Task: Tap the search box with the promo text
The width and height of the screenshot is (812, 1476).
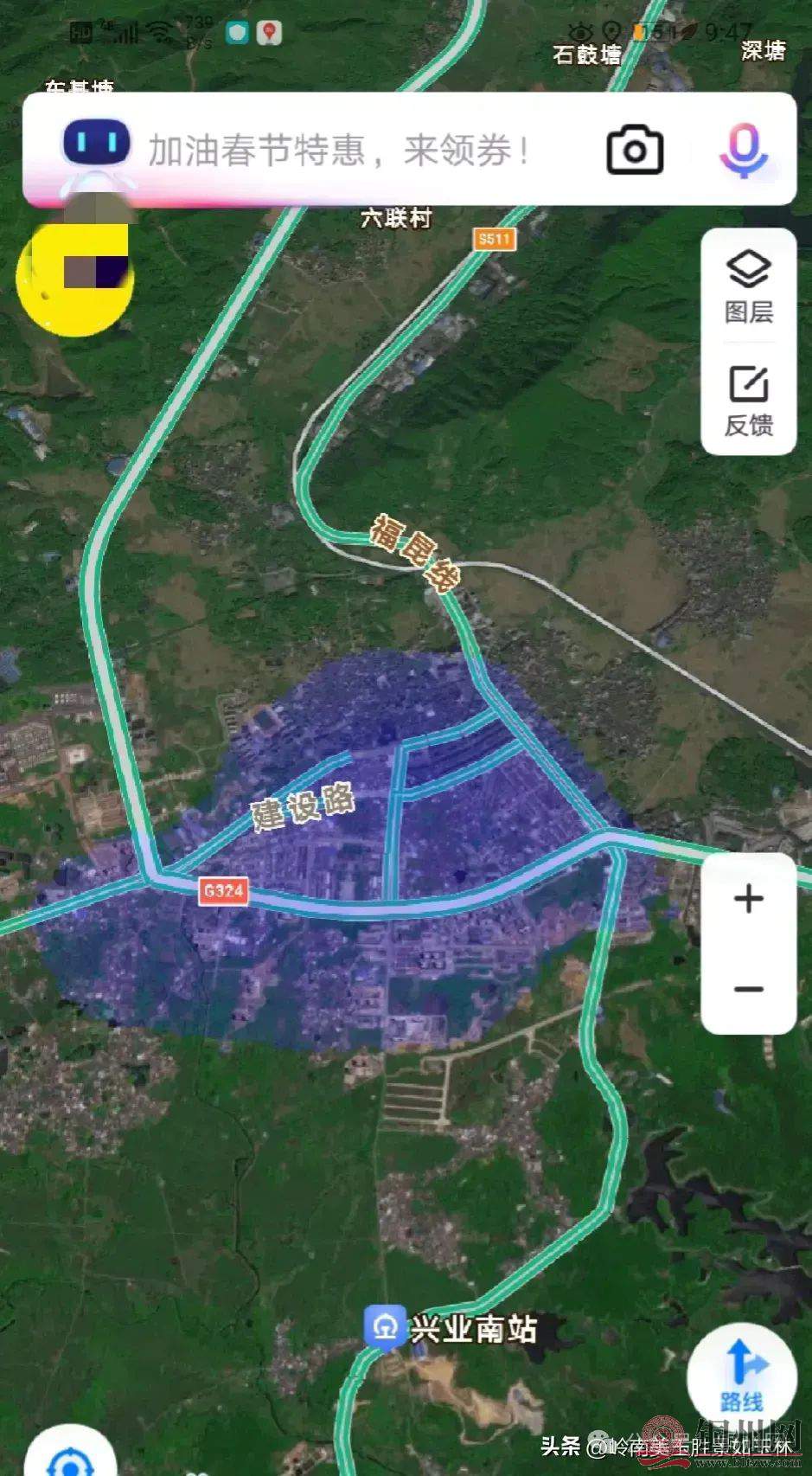Action: 339,151
